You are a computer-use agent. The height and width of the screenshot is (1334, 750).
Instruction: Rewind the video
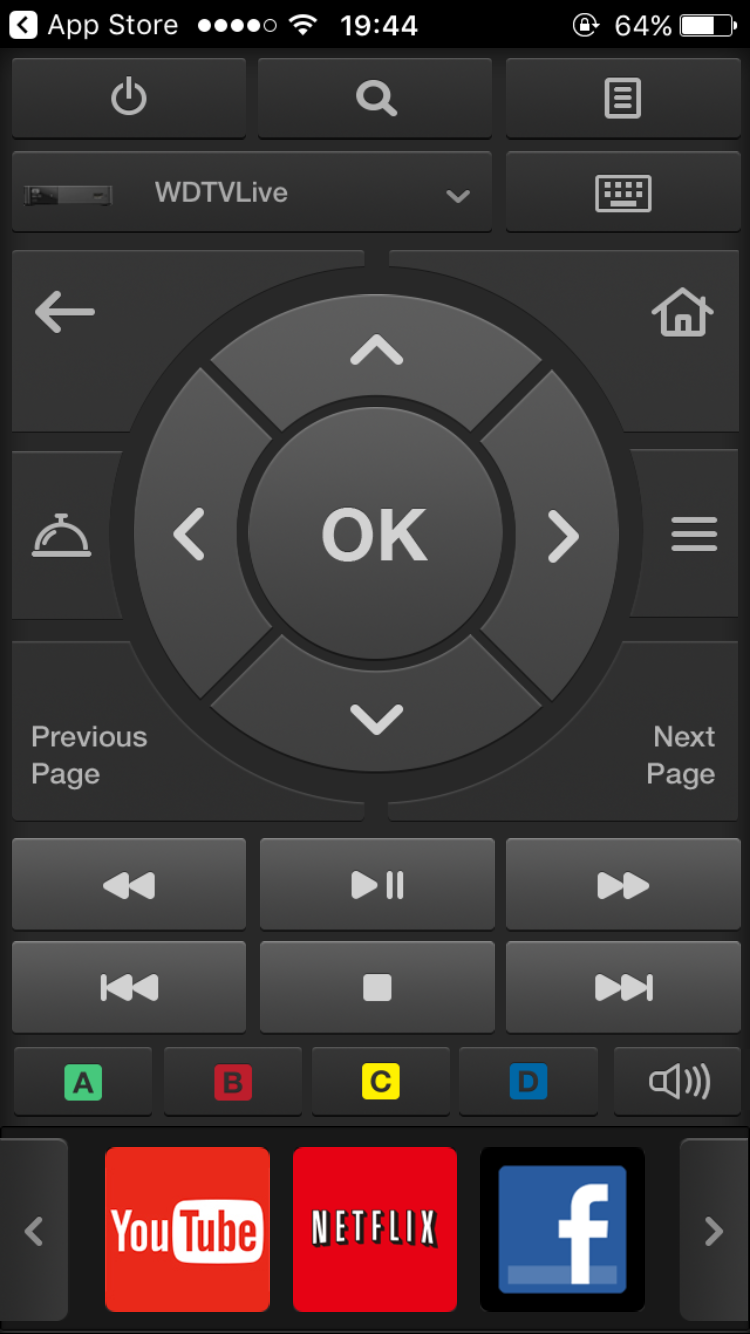pyautogui.click(x=129, y=885)
